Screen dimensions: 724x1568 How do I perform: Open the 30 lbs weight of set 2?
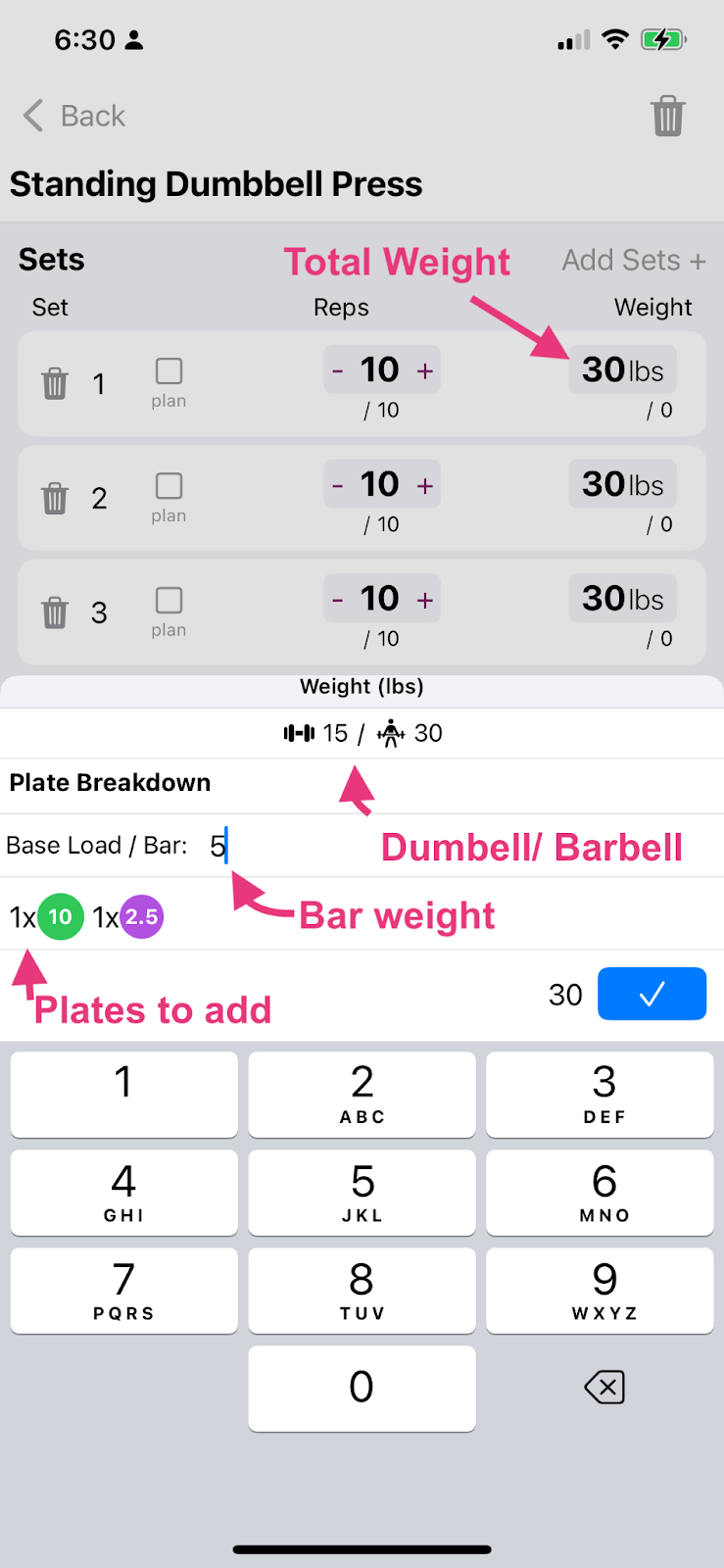(x=622, y=484)
